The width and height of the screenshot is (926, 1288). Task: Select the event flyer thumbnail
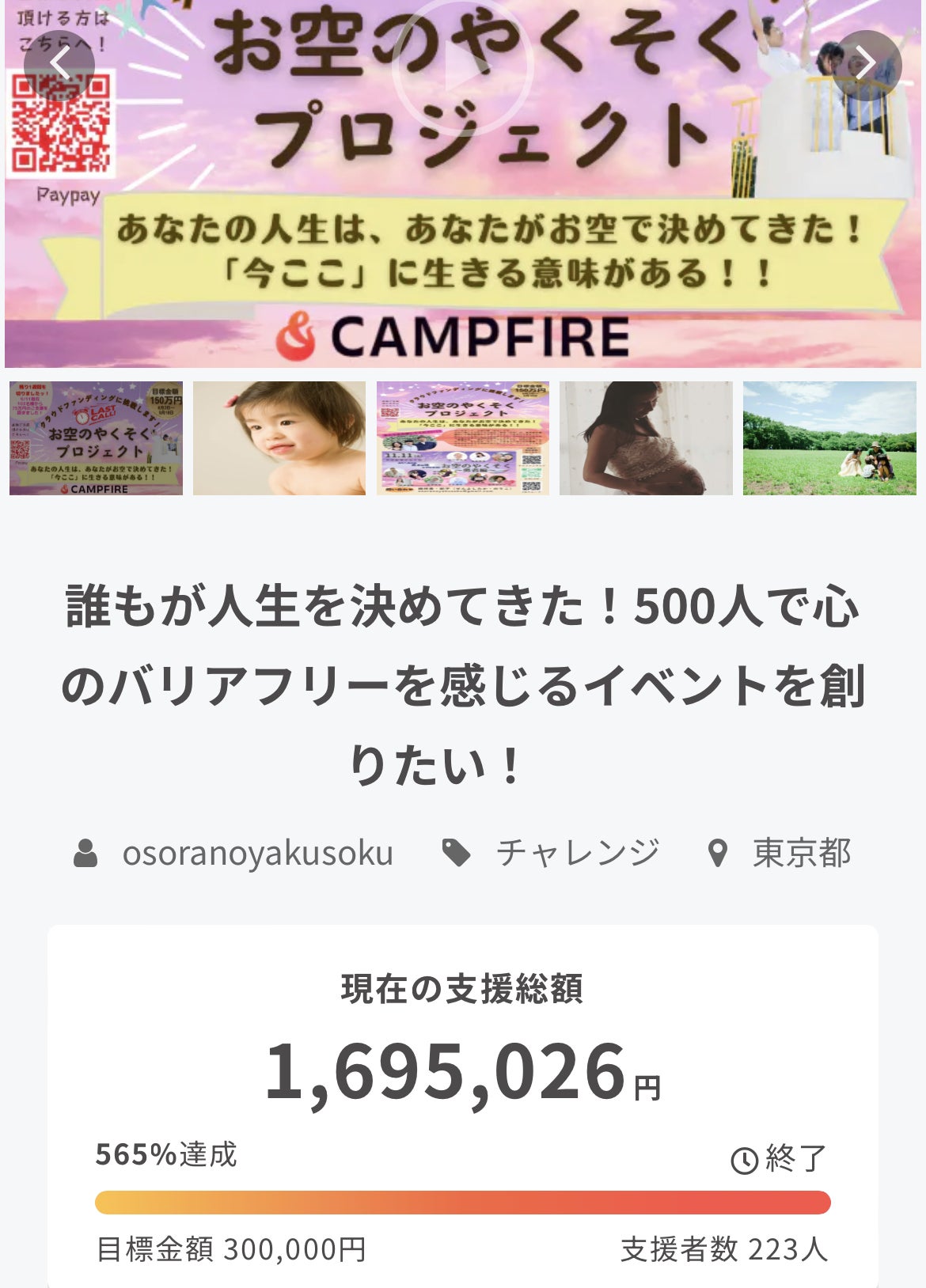[x=463, y=438]
